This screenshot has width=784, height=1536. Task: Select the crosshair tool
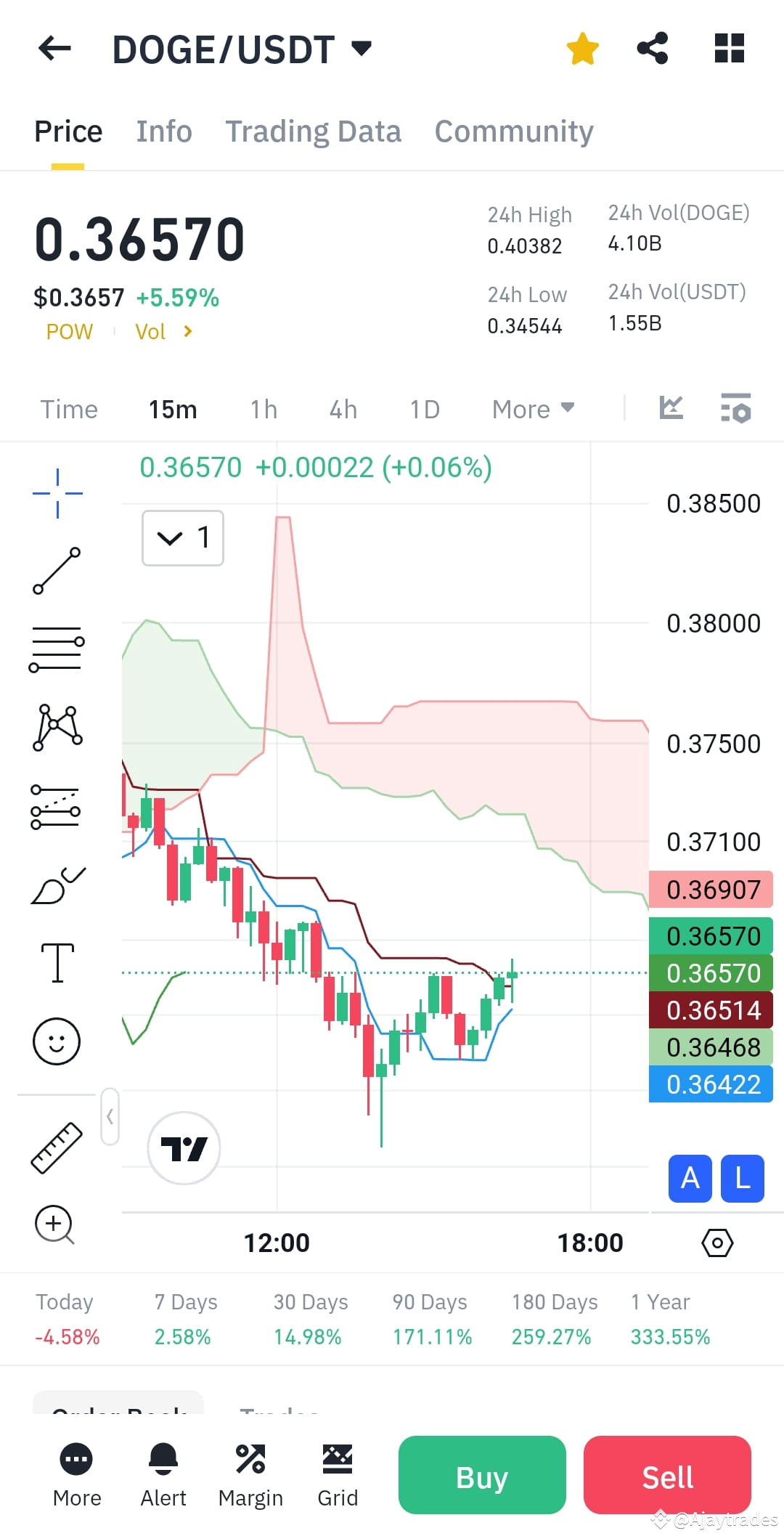click(57, 492)
